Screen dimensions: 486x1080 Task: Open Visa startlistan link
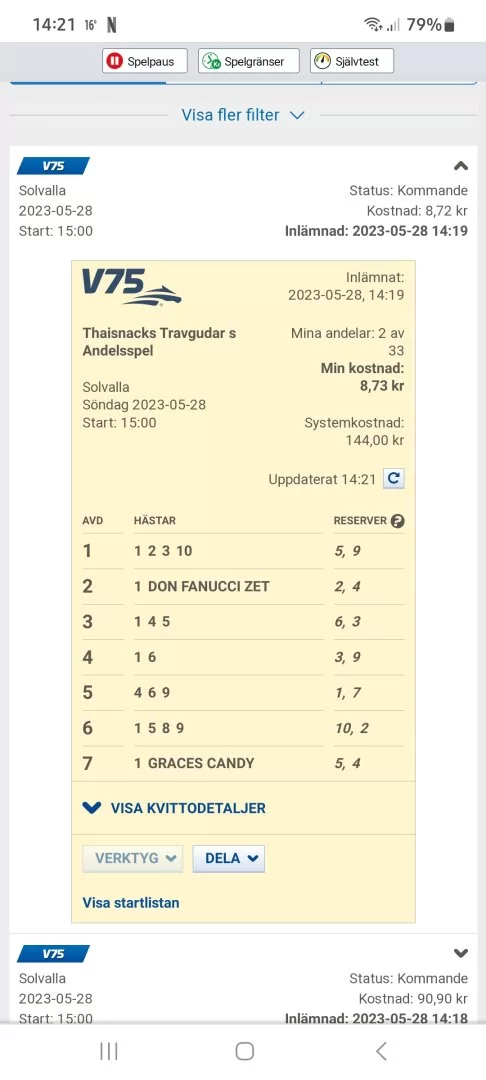(131, 902)
